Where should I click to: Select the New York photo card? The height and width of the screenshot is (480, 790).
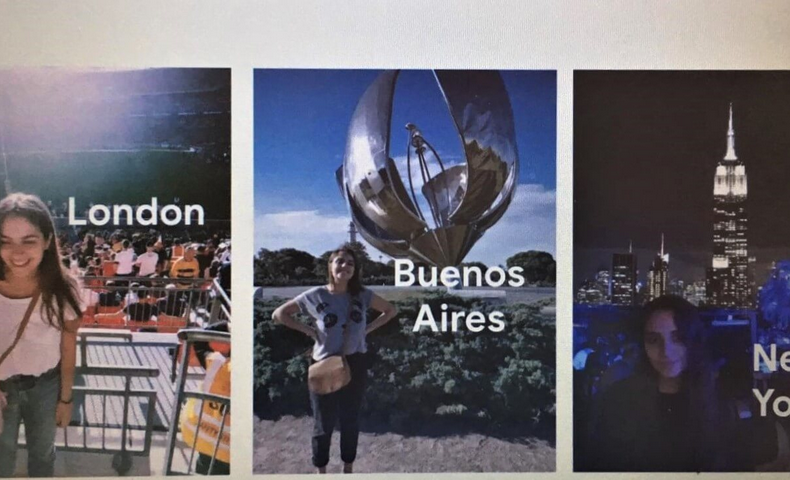680,270
